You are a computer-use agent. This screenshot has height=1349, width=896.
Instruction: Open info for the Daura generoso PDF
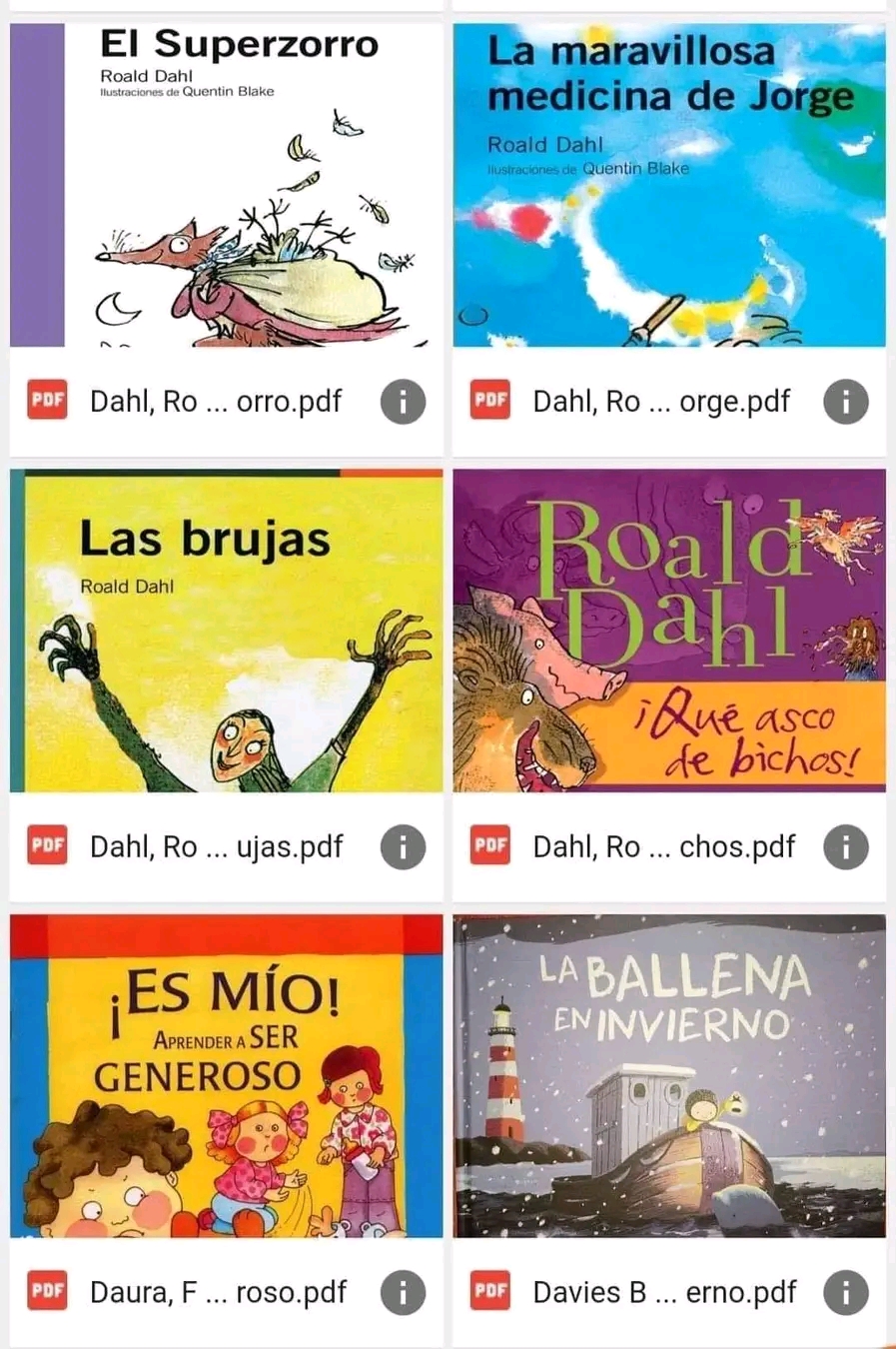pyautogui.click(x=403, y=1291)
